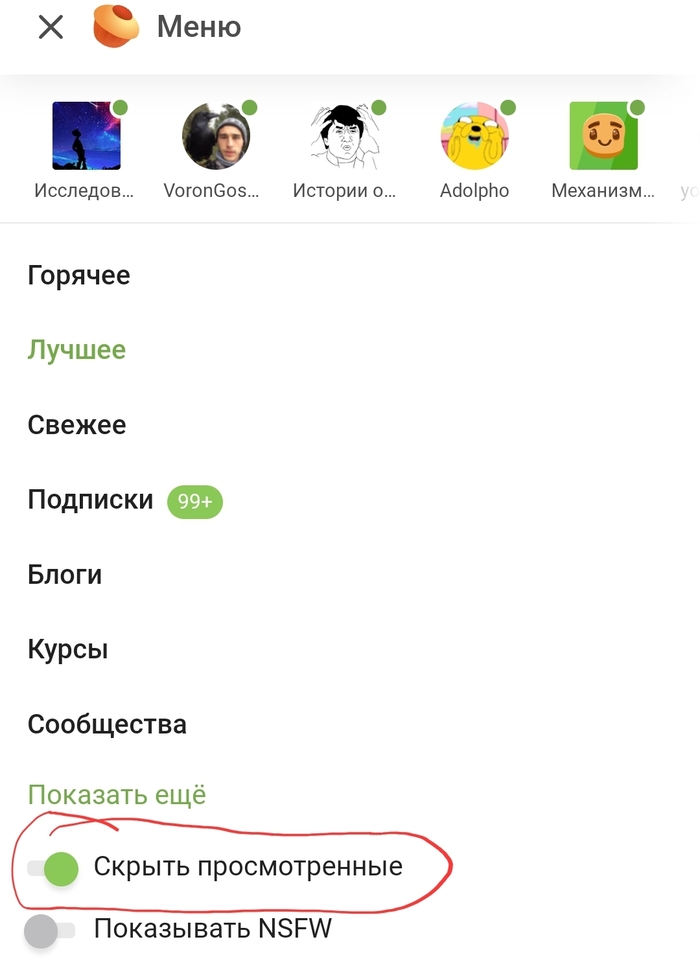The height and width of the screenshot is (970, 700).
Task: Open Adolpho's avatar
Action: tap(474, 136)
